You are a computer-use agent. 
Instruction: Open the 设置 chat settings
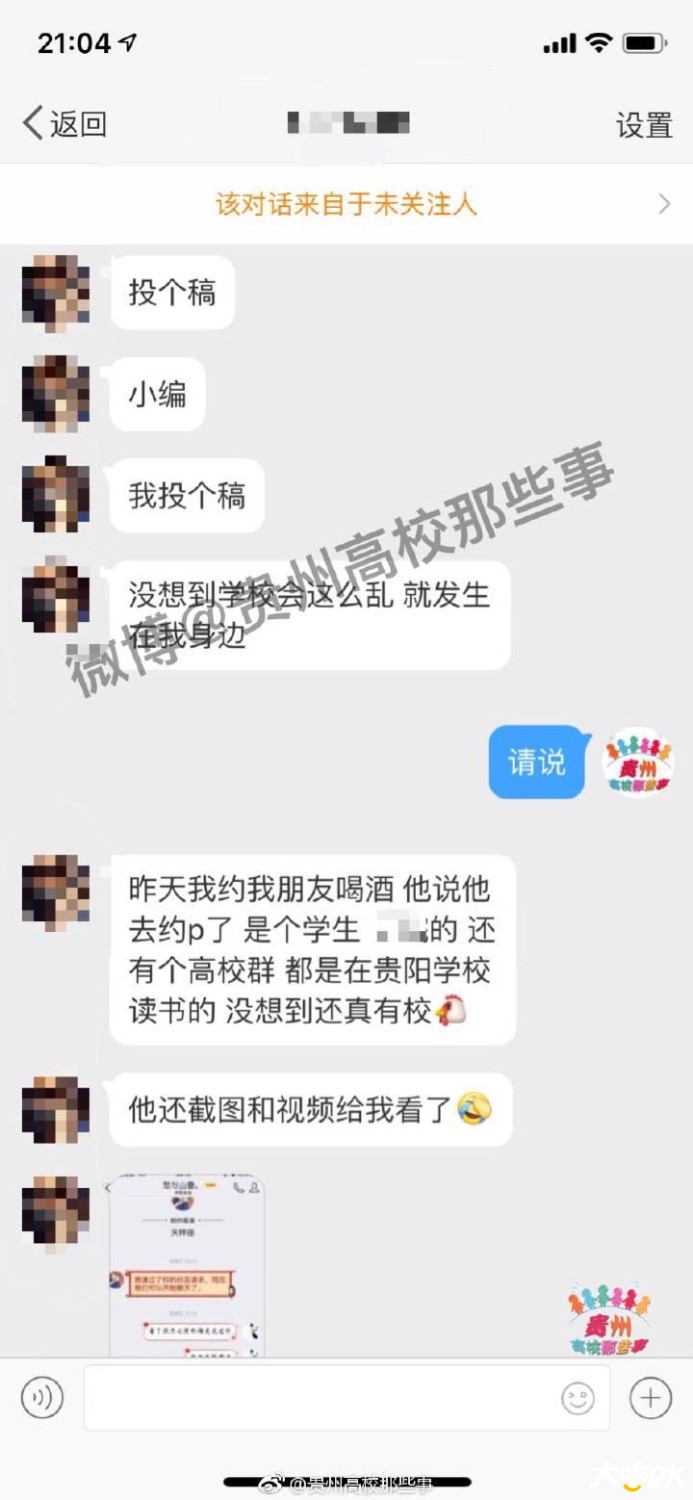(643, 125)
